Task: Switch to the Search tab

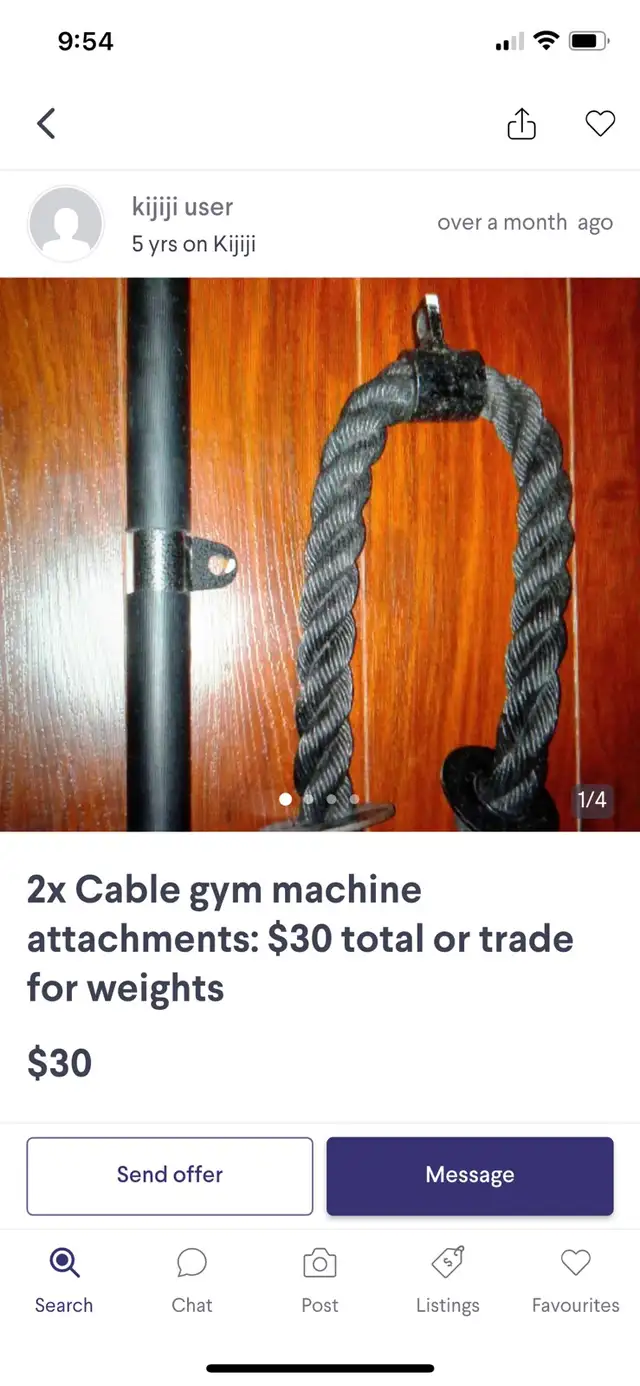Action: click(64, 1280)
